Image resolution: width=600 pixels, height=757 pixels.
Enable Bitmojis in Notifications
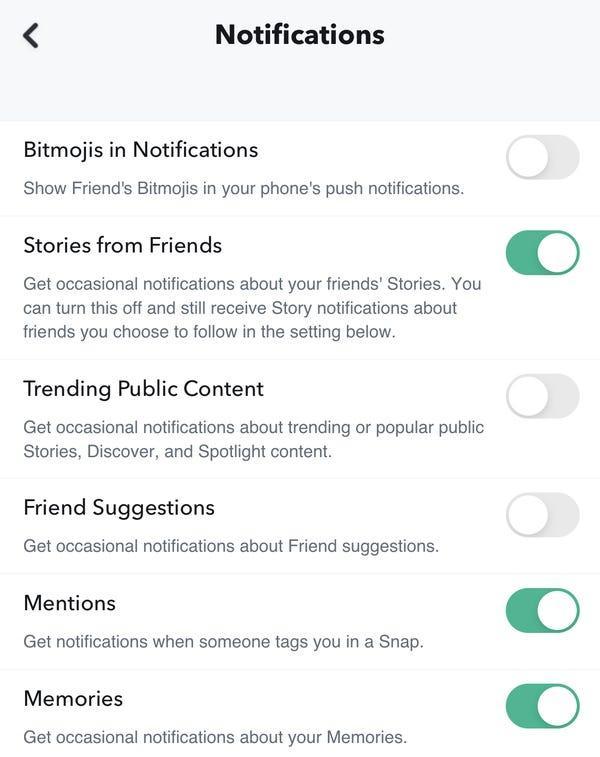(542, 157)
